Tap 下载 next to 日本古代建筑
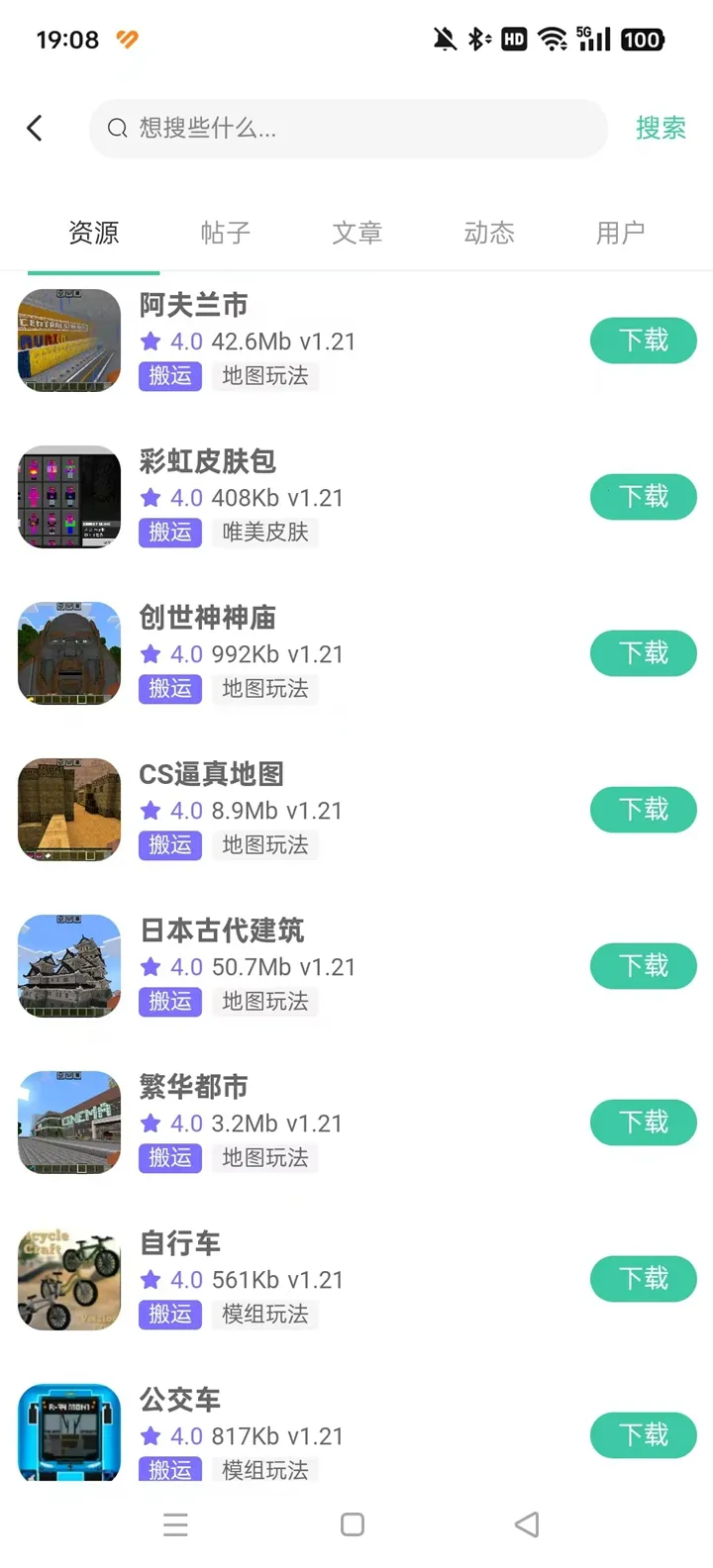The height and width of the screenshot is (1568, 713). point(644,966)
